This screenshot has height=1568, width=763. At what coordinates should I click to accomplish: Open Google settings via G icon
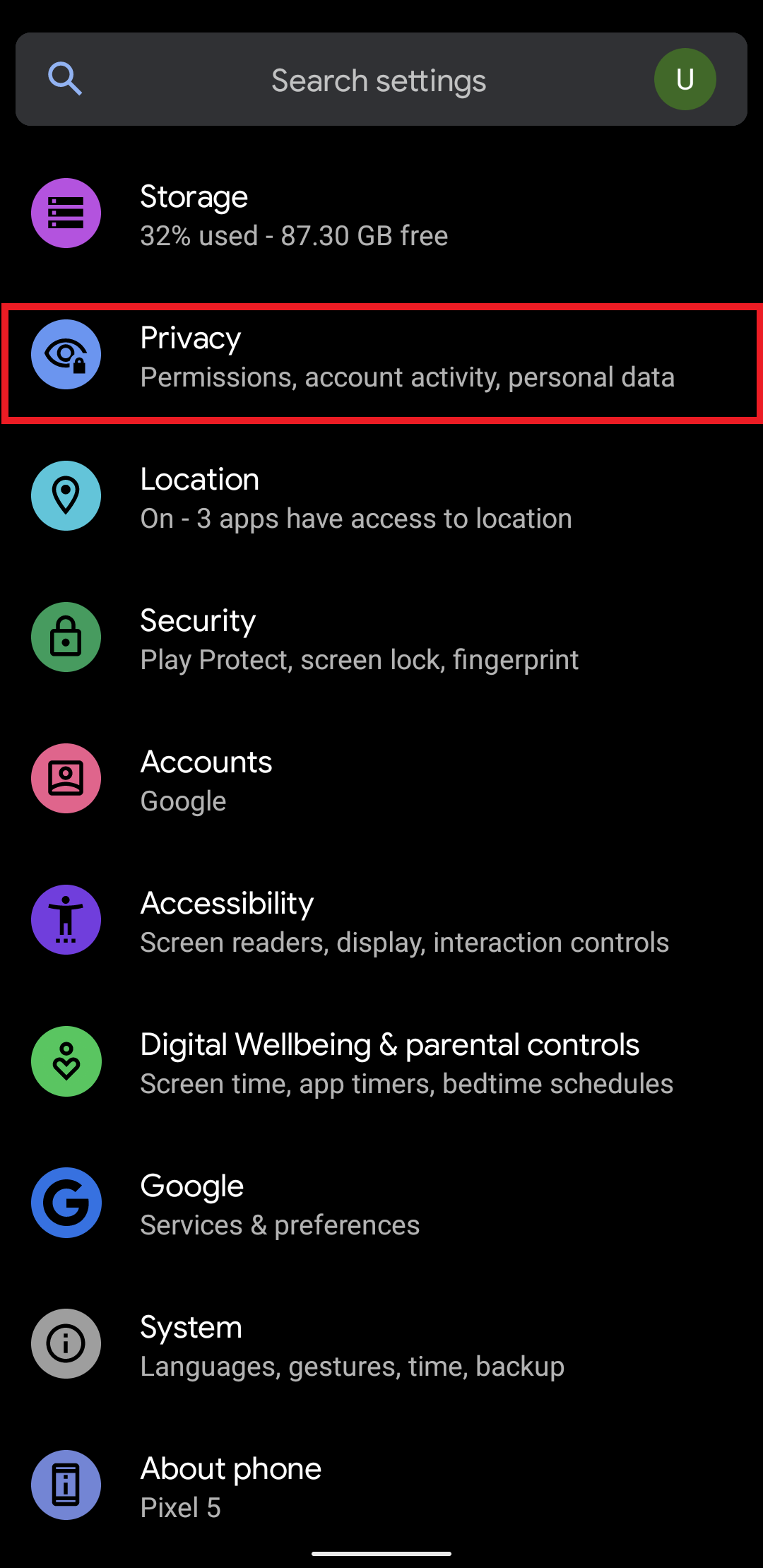[x=66, y=1203]
